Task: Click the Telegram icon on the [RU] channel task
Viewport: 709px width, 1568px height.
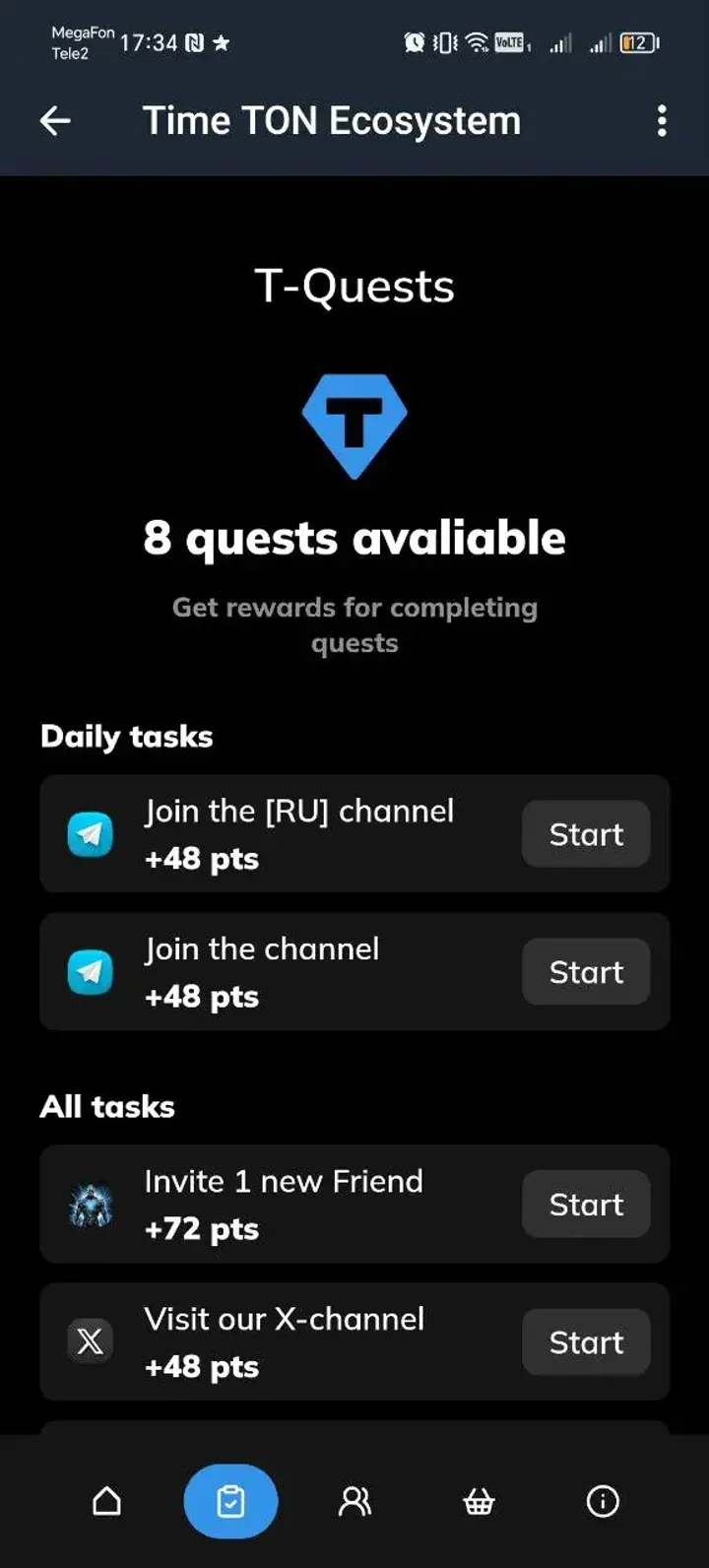Action: tap(90, 833)
